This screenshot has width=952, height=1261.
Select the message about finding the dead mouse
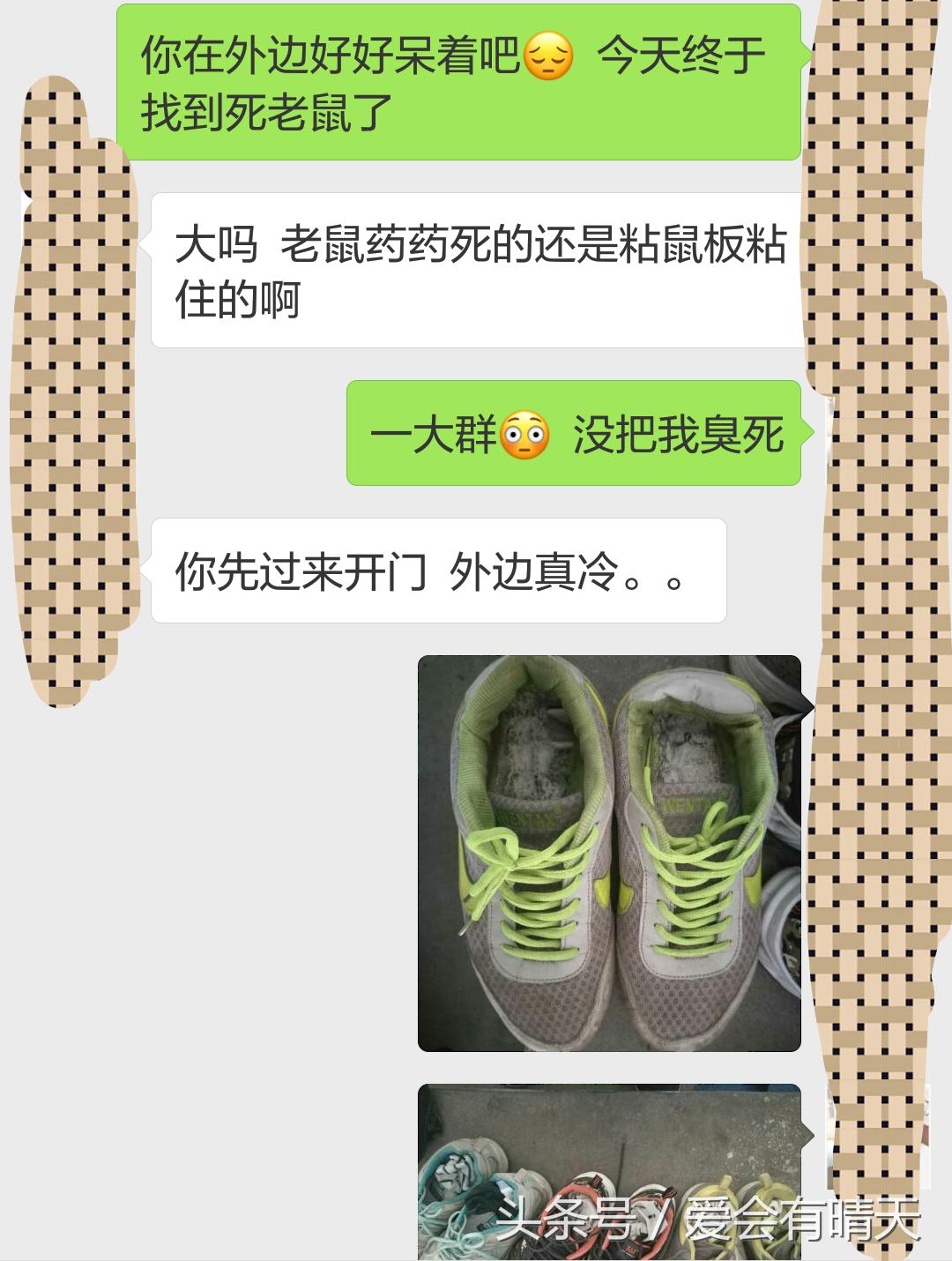[458, 79]
